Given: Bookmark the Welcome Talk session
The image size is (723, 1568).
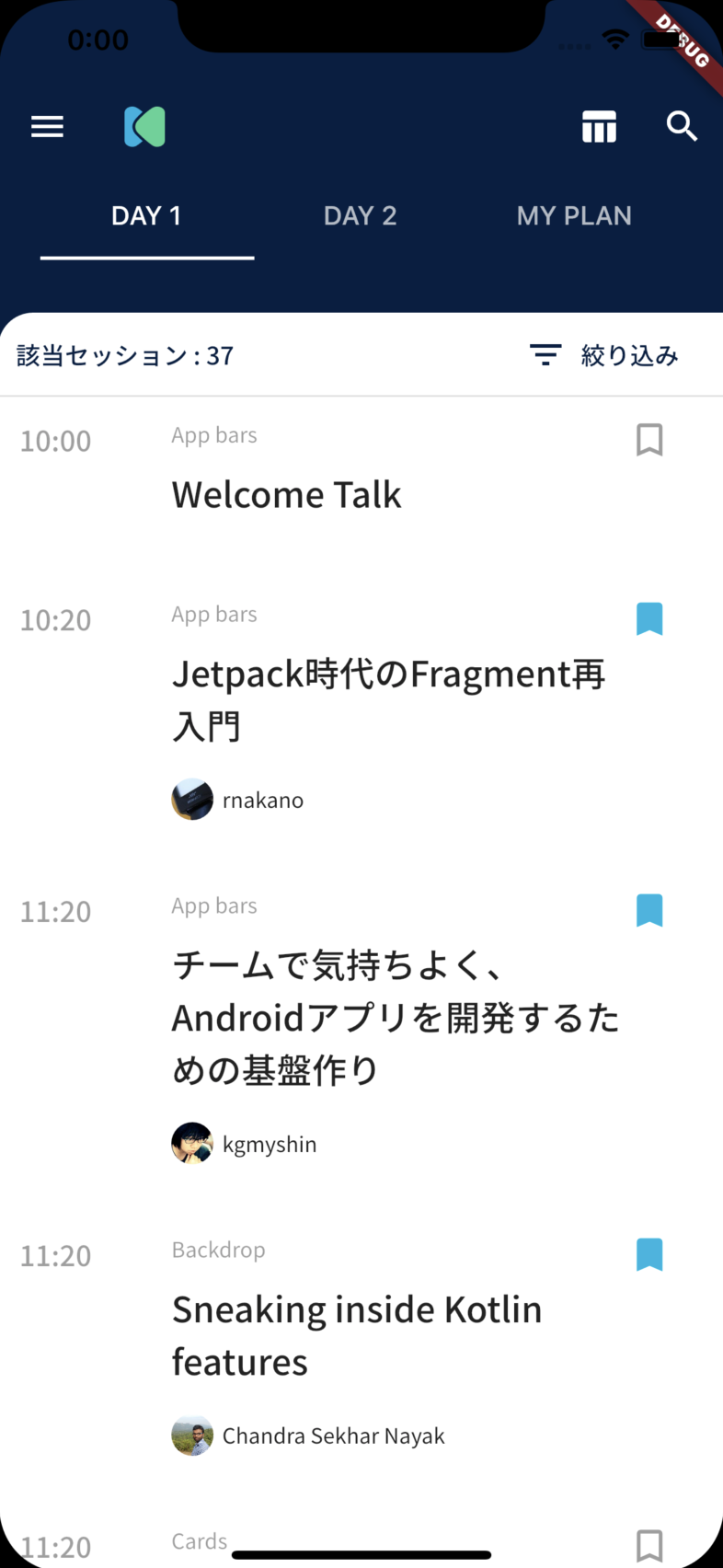Looking at the screenshot, I should [x=649, y=440].
